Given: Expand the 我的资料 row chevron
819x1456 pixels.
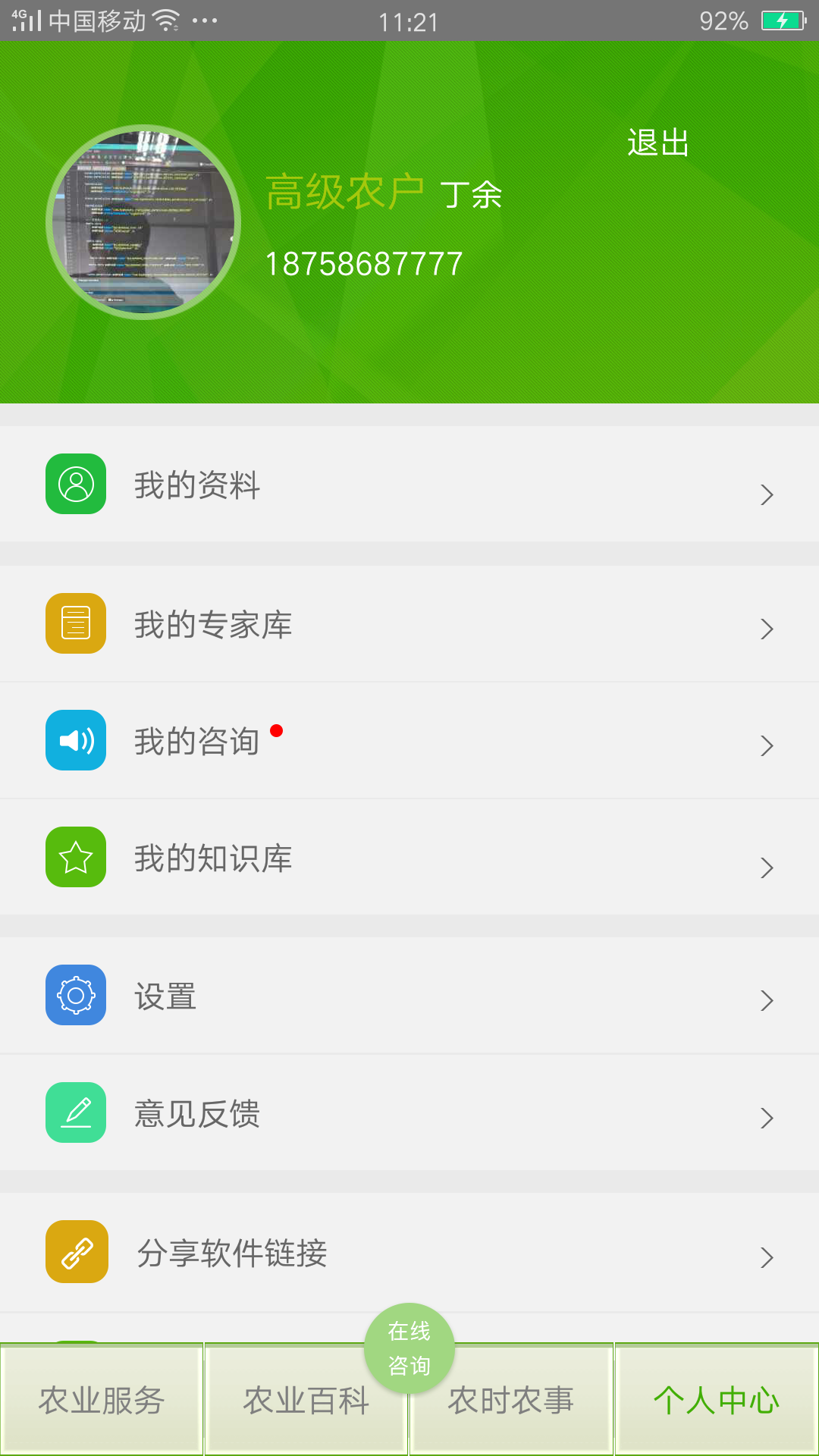Looking at the screenshot, I should coord(767,493).
